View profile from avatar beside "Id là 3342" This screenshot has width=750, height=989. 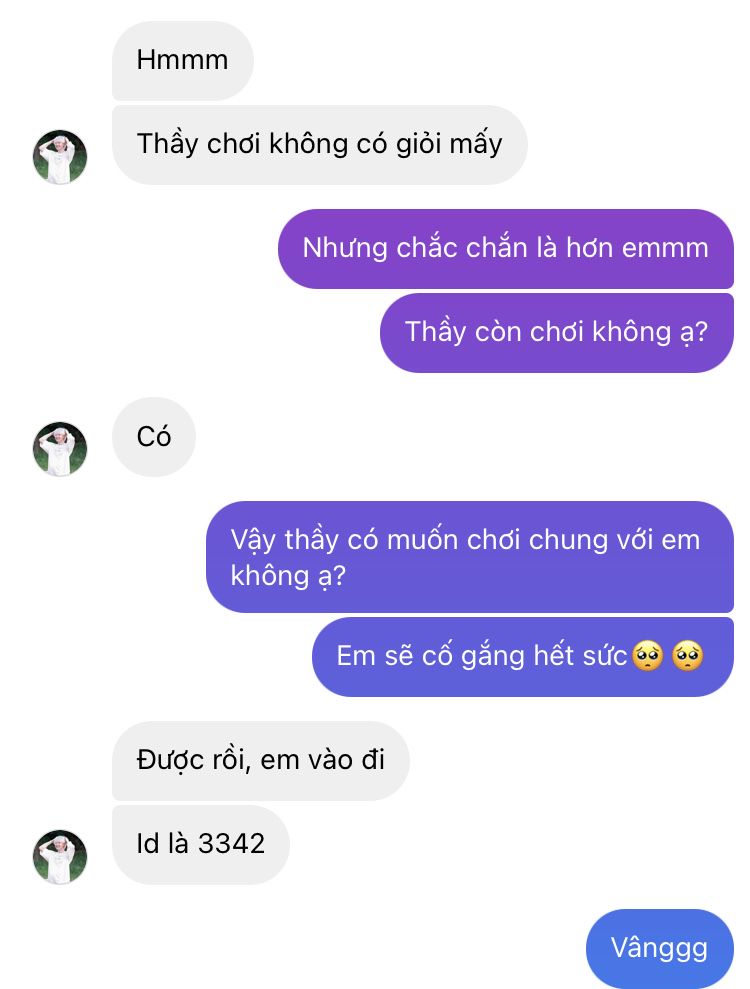click(60, 857)
